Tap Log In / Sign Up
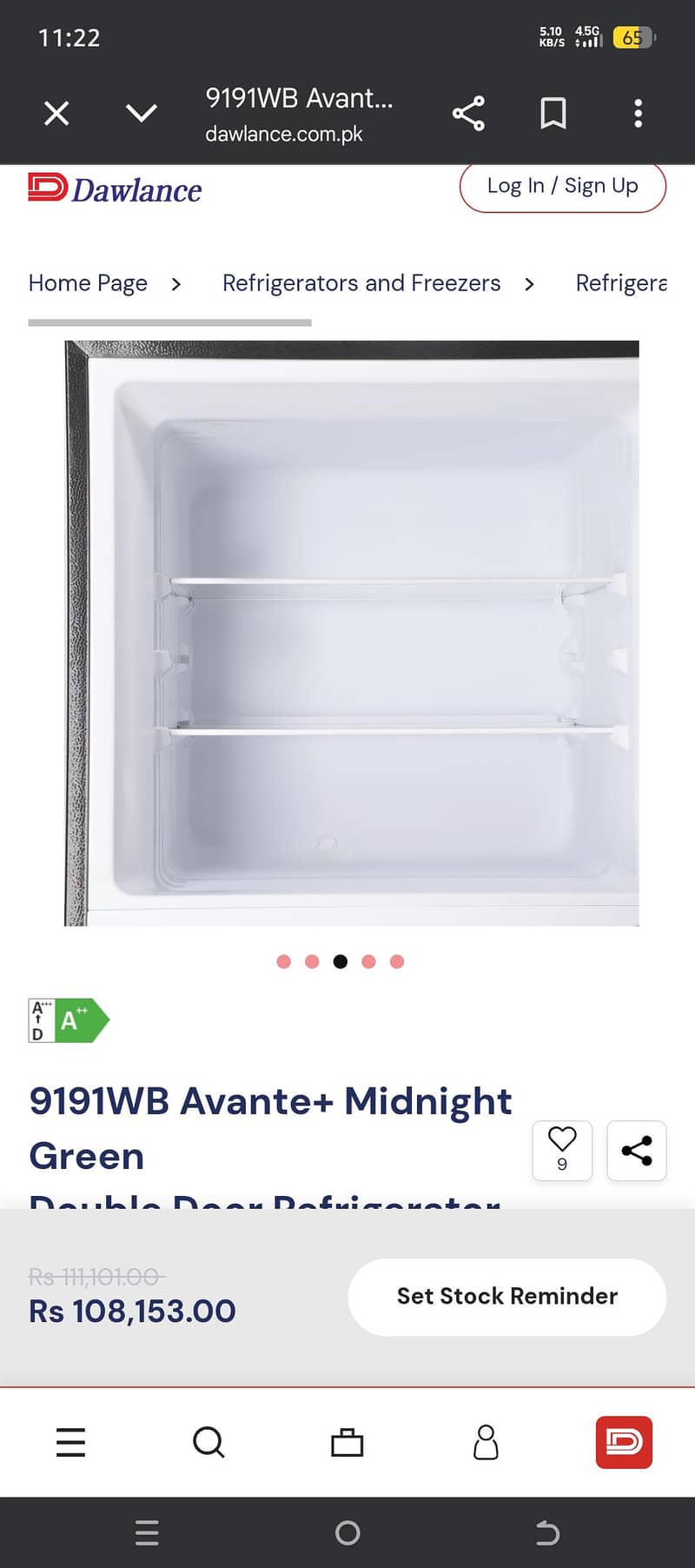 coord(562,186)
